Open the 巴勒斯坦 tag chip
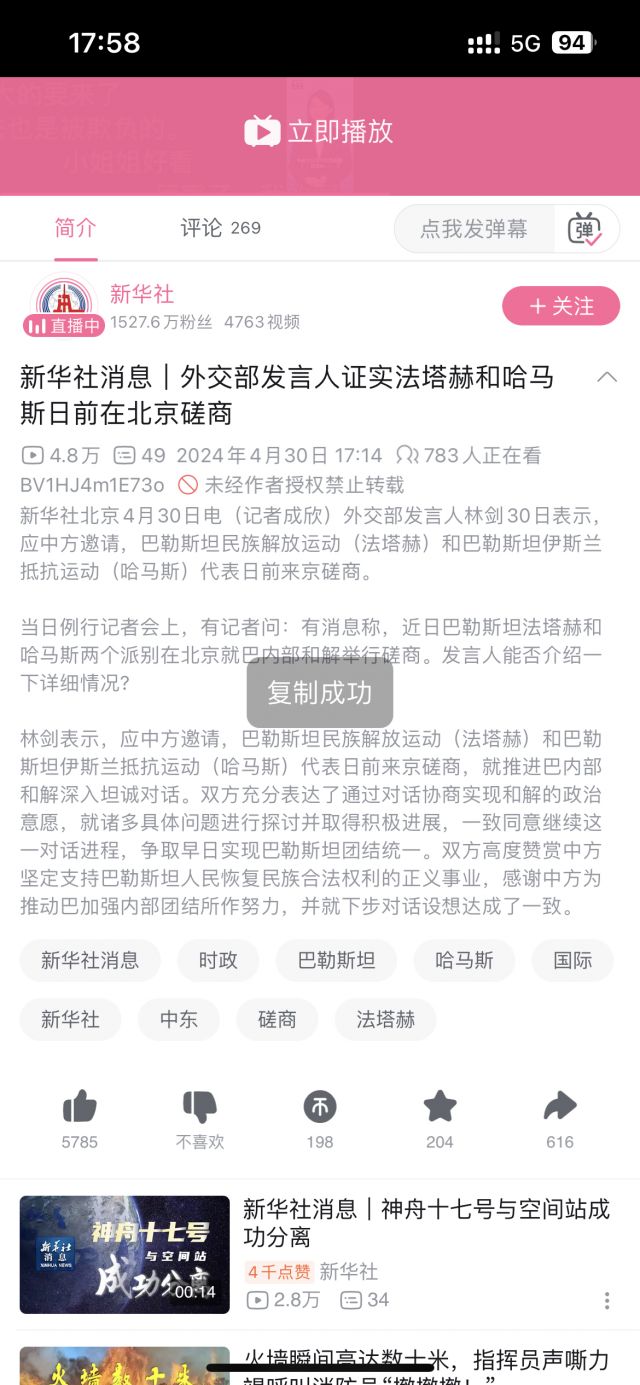Viewport: 640px width, 1385px height. click(336, 961)
